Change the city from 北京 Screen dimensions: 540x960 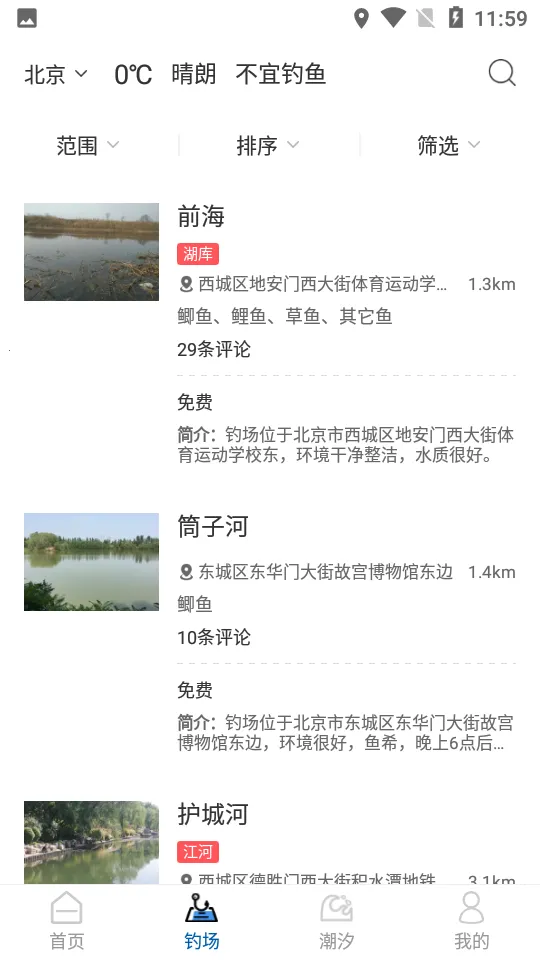56,75
